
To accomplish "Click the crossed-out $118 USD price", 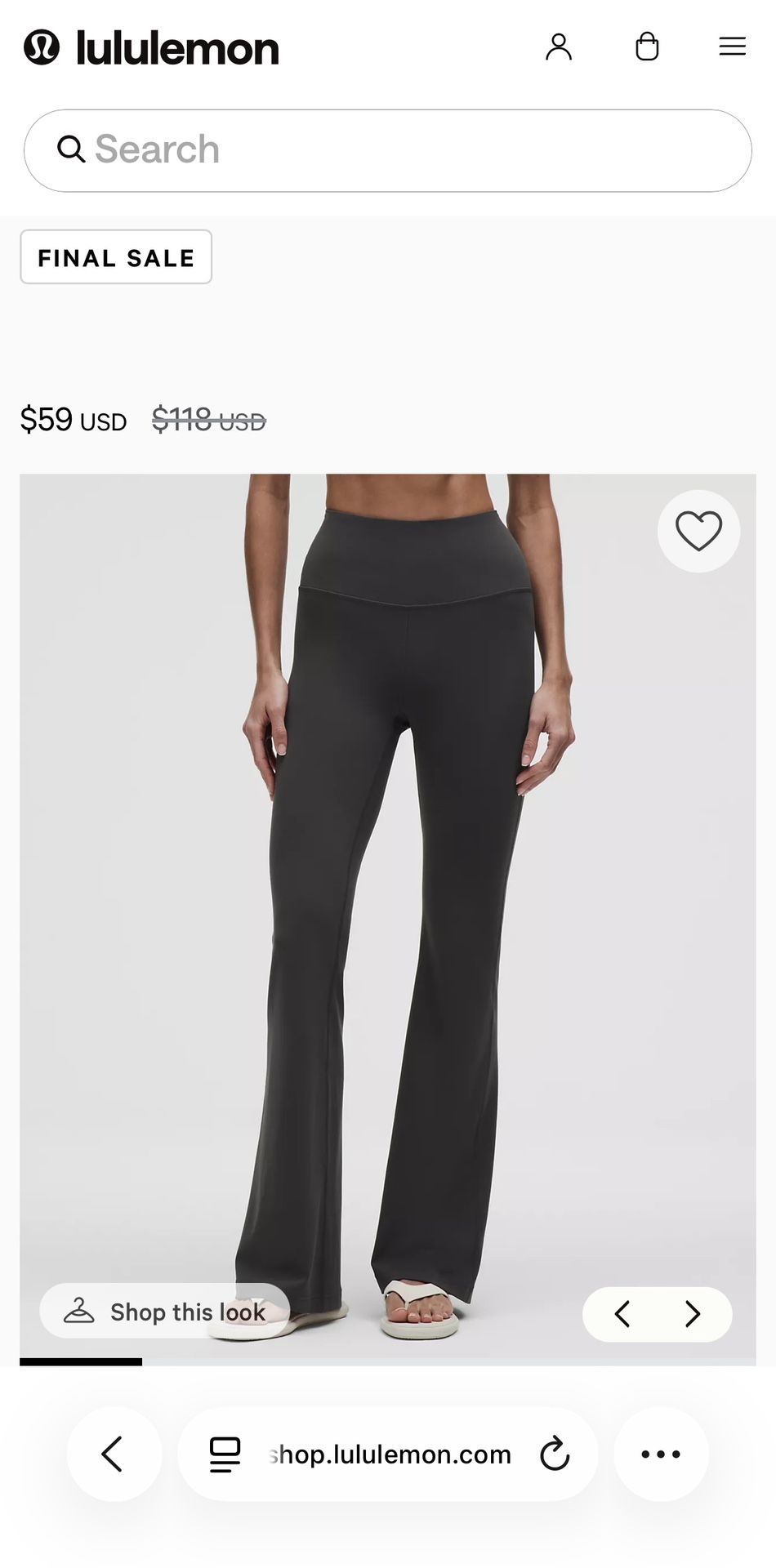I will (207, 420).
